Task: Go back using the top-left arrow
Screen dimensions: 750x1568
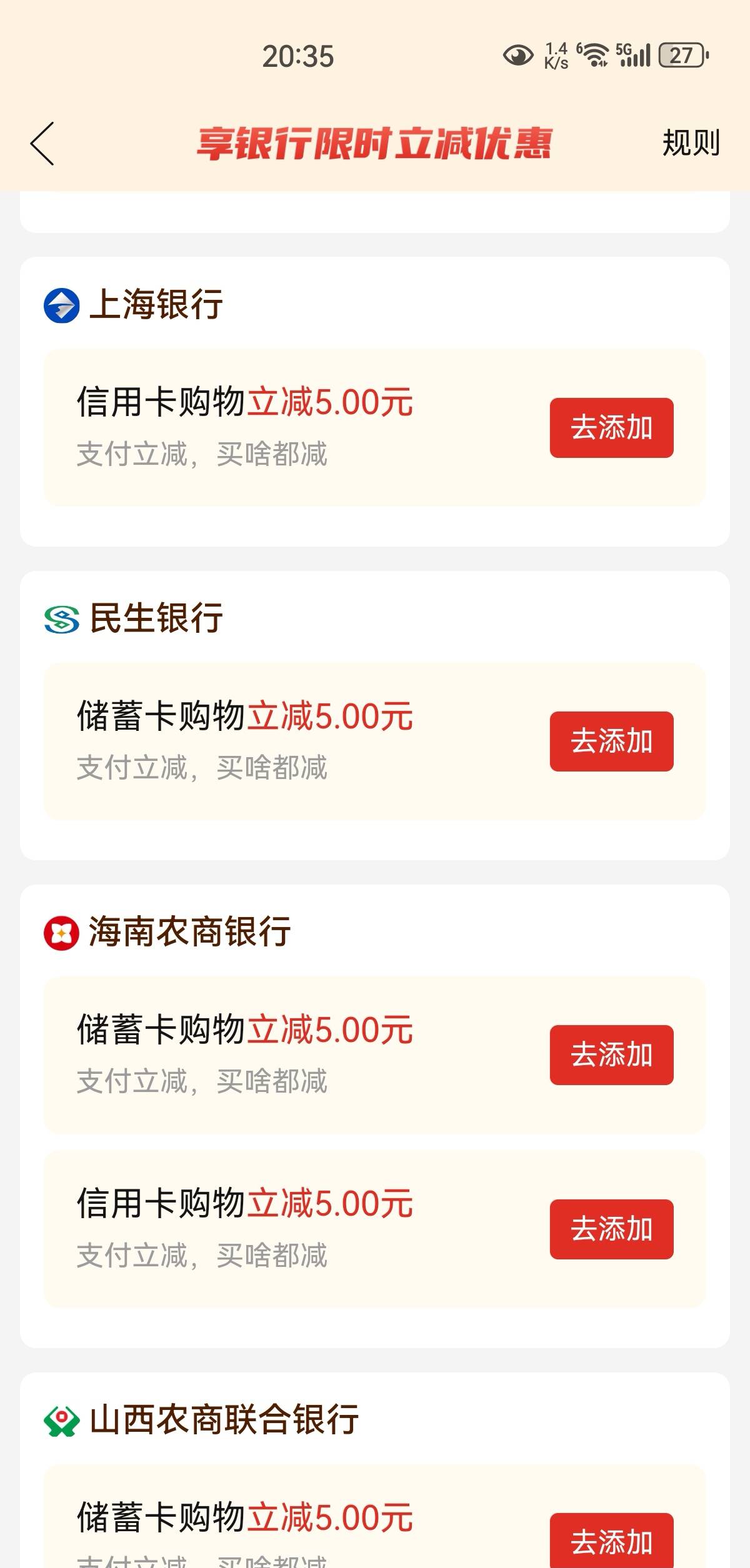Action: (42, 144)
